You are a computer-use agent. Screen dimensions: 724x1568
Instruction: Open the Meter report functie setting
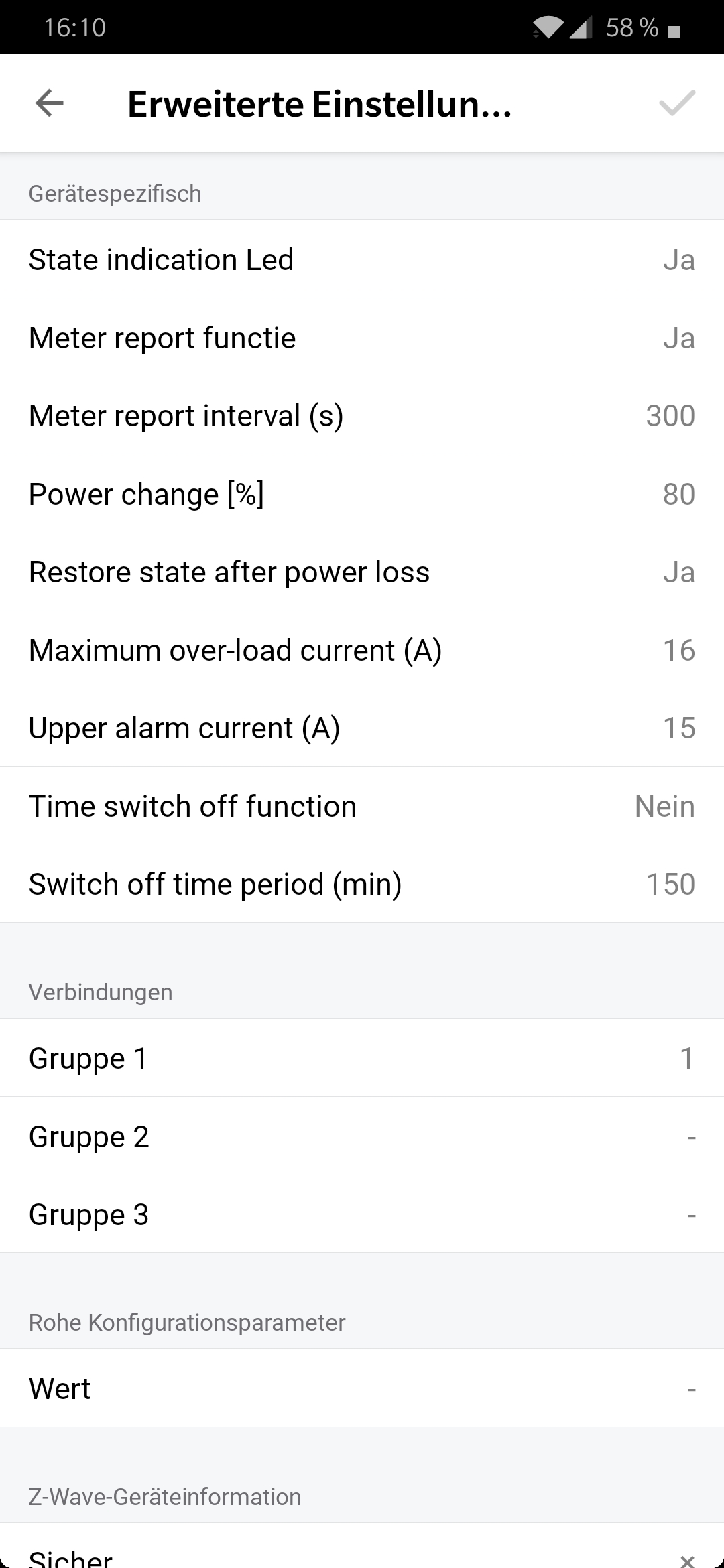coord(362,338)
